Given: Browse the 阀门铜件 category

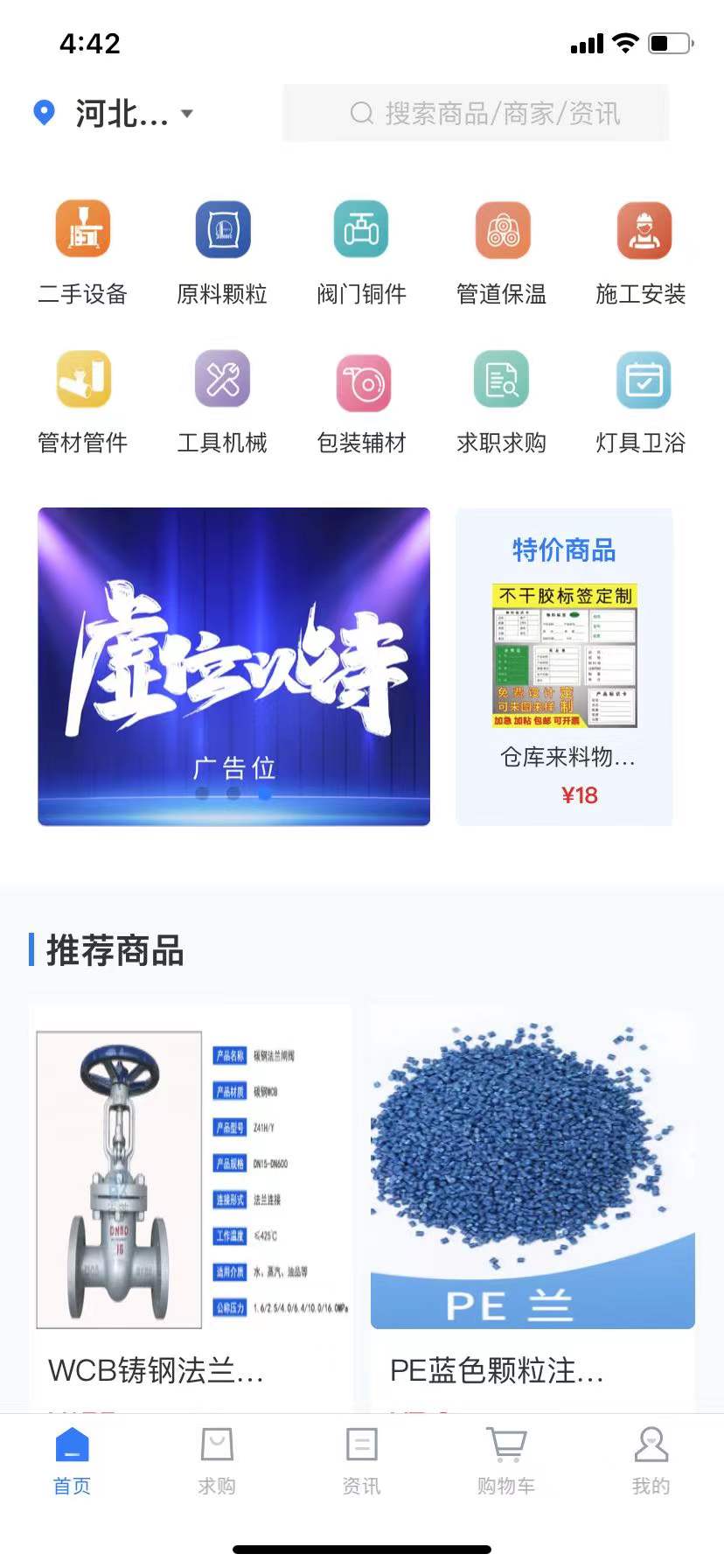Looking at the screenshot, I should pos(361,249).
